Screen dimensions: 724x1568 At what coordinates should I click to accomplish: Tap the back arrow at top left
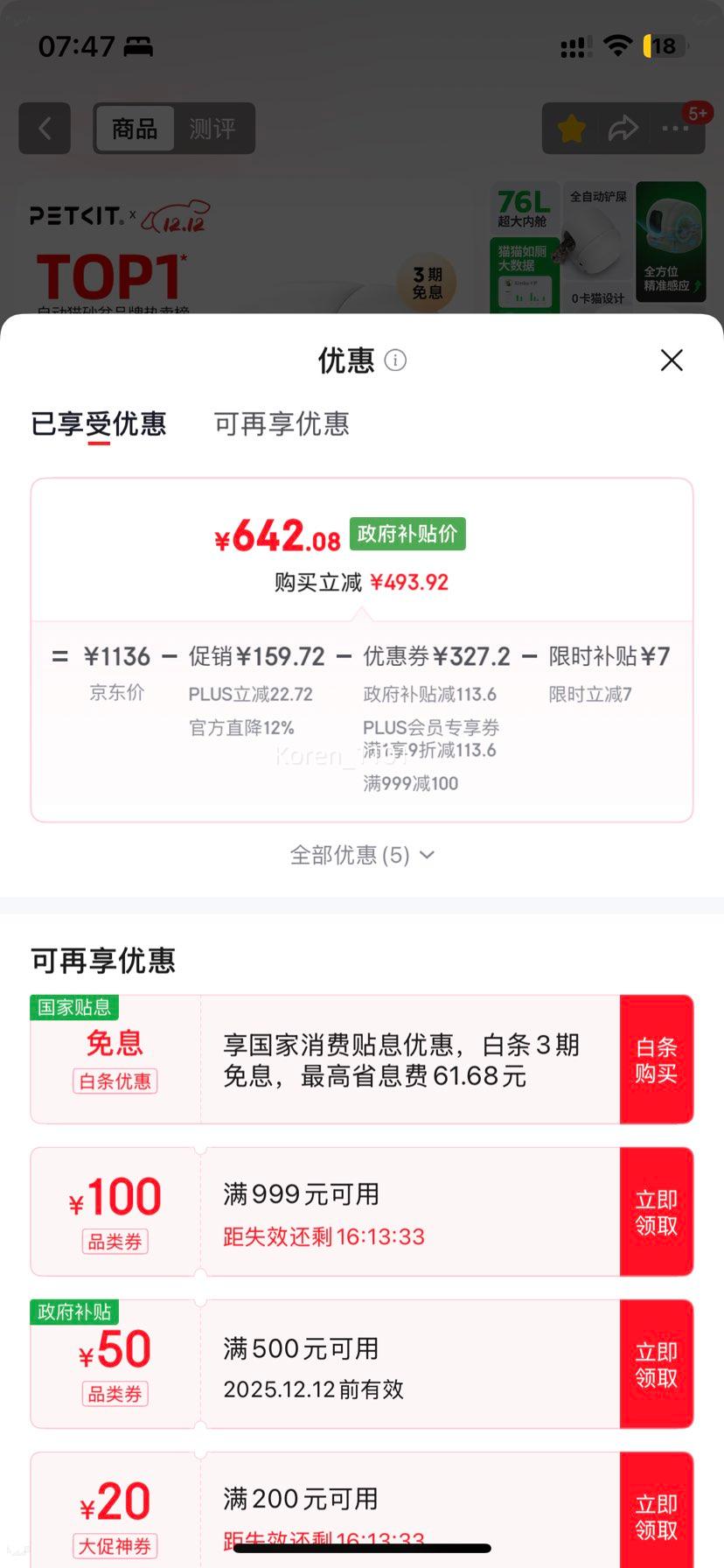tap(44, 128)
